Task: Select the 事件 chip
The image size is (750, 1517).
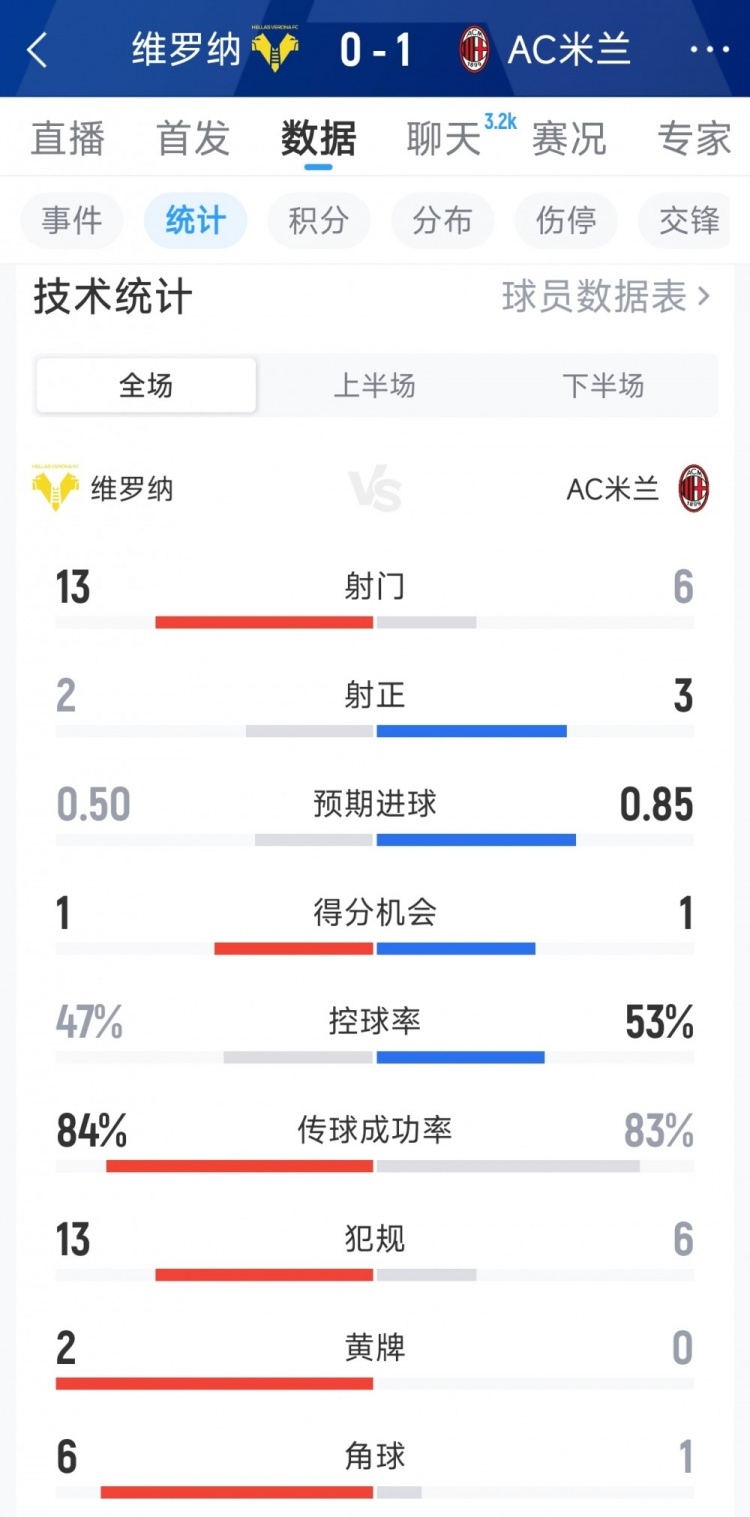Action: 72,221
